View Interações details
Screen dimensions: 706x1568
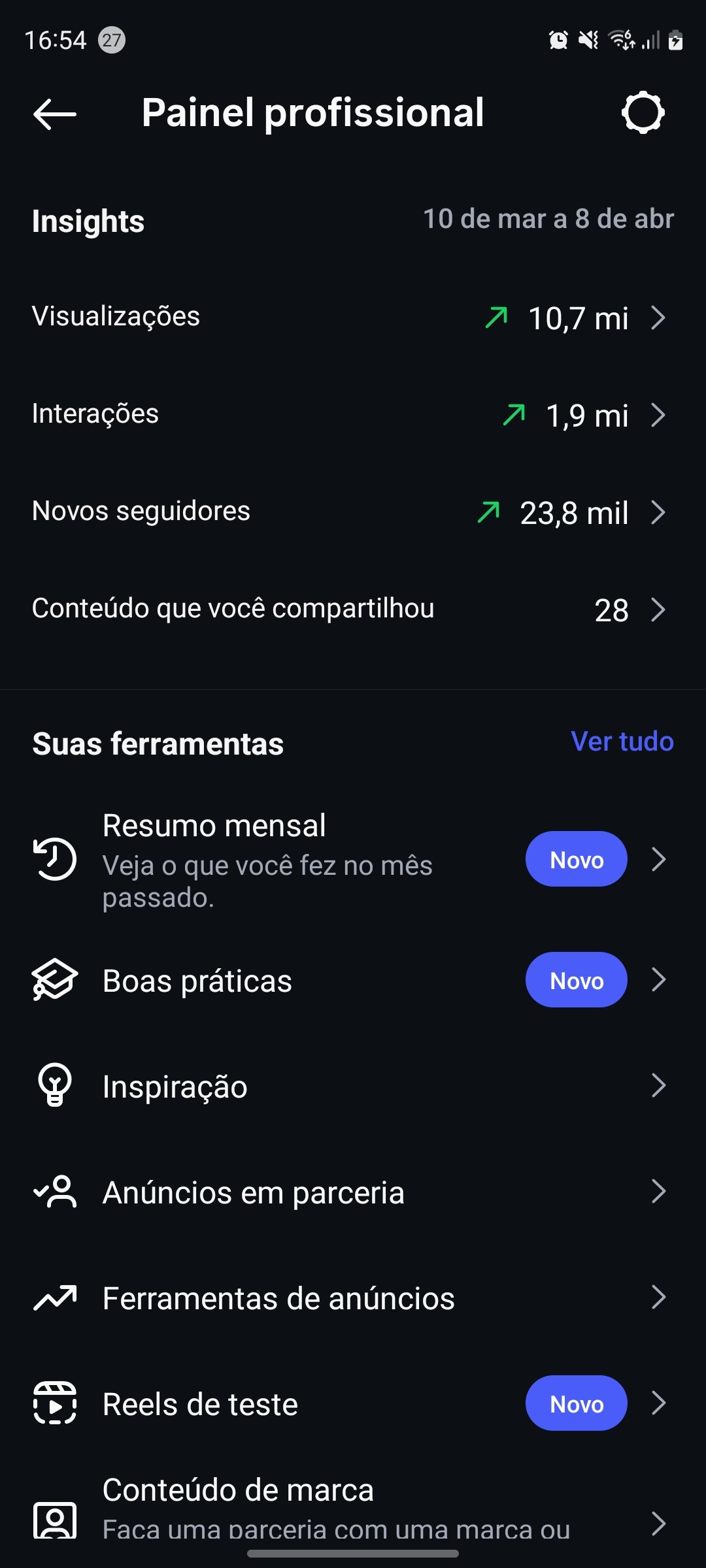352,415
